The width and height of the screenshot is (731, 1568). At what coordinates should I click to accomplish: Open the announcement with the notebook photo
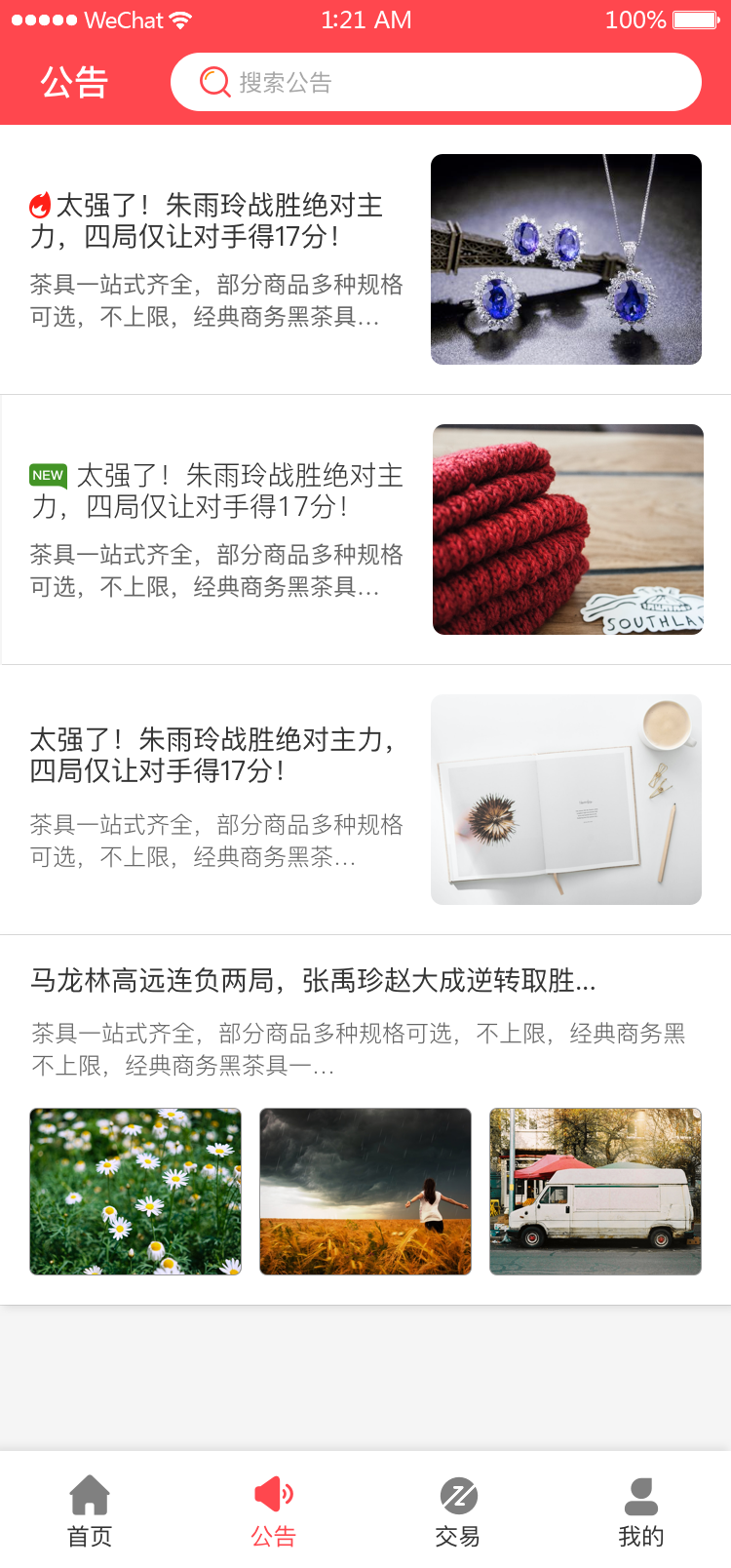point(216,755)
